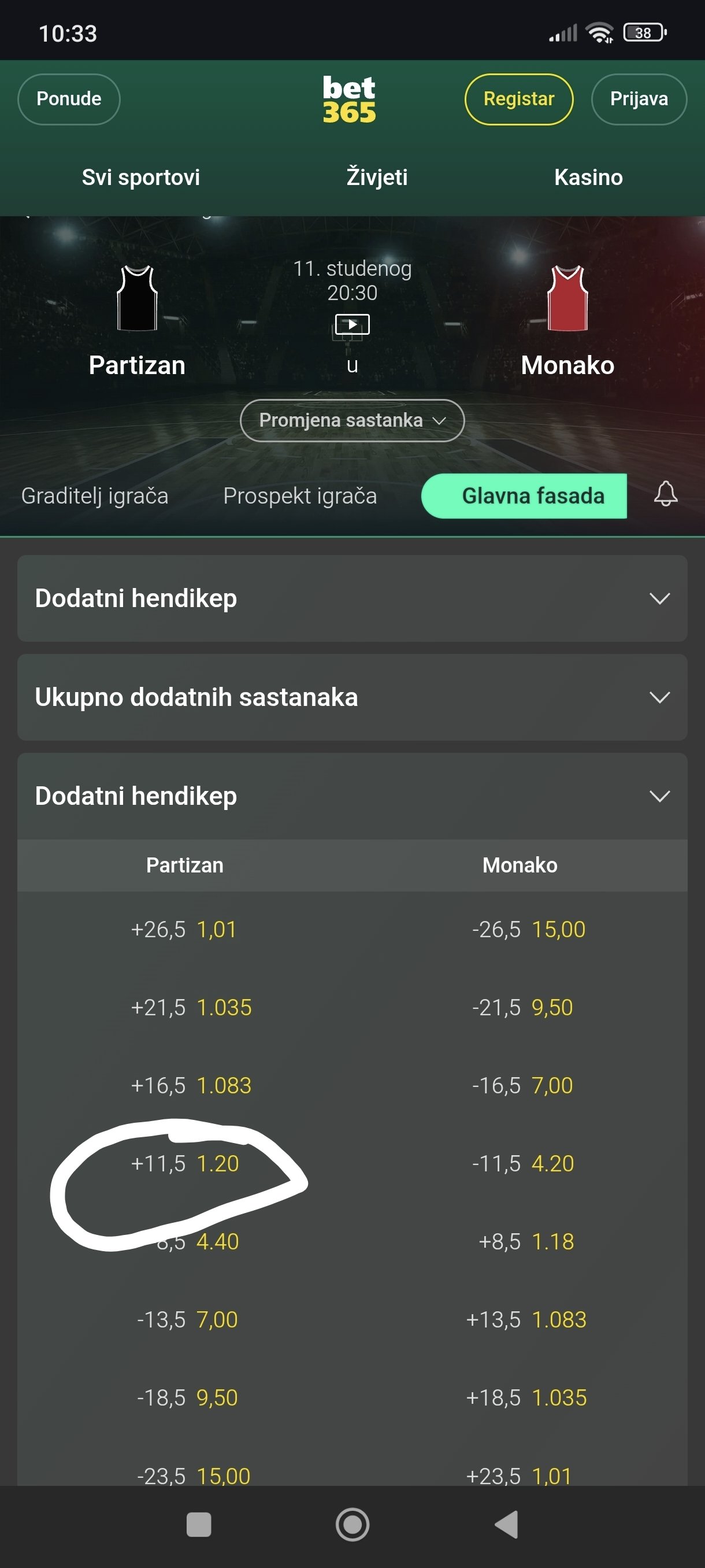The image size is (705, 1568).
Task: Go back with the system back button
Action: [506, 1524]
